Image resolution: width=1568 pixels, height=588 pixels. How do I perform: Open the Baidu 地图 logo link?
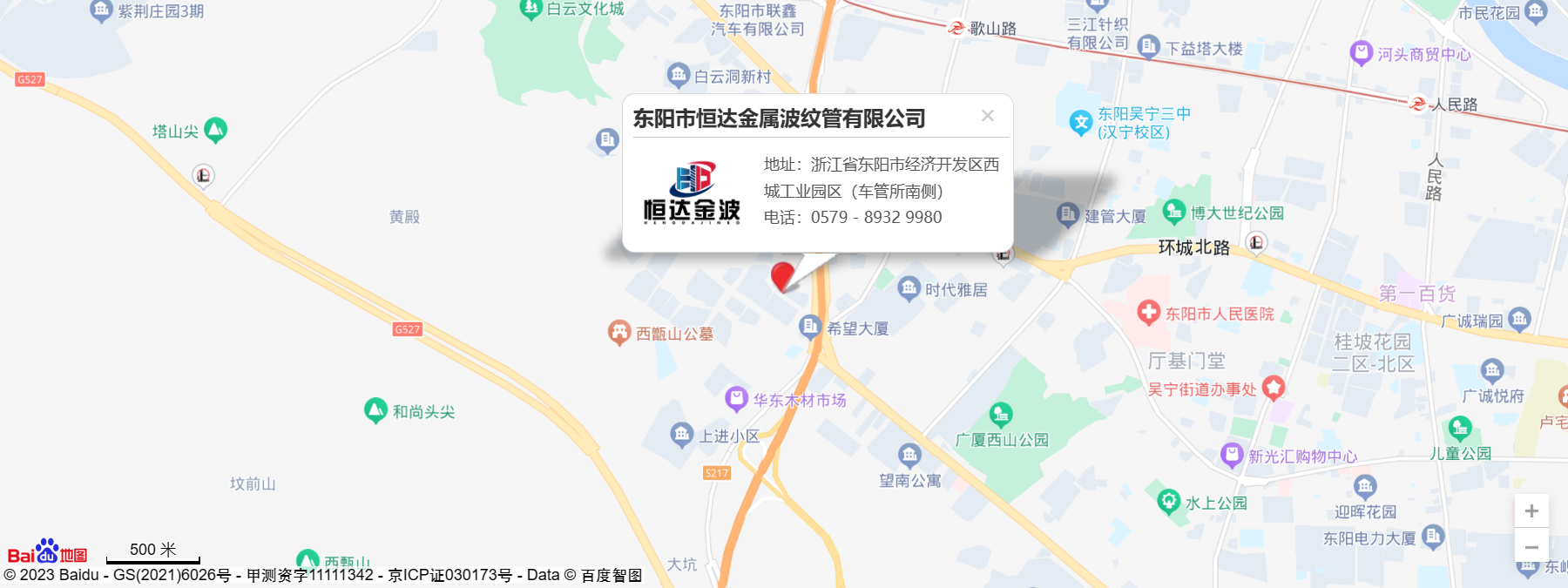coord(48,552)
